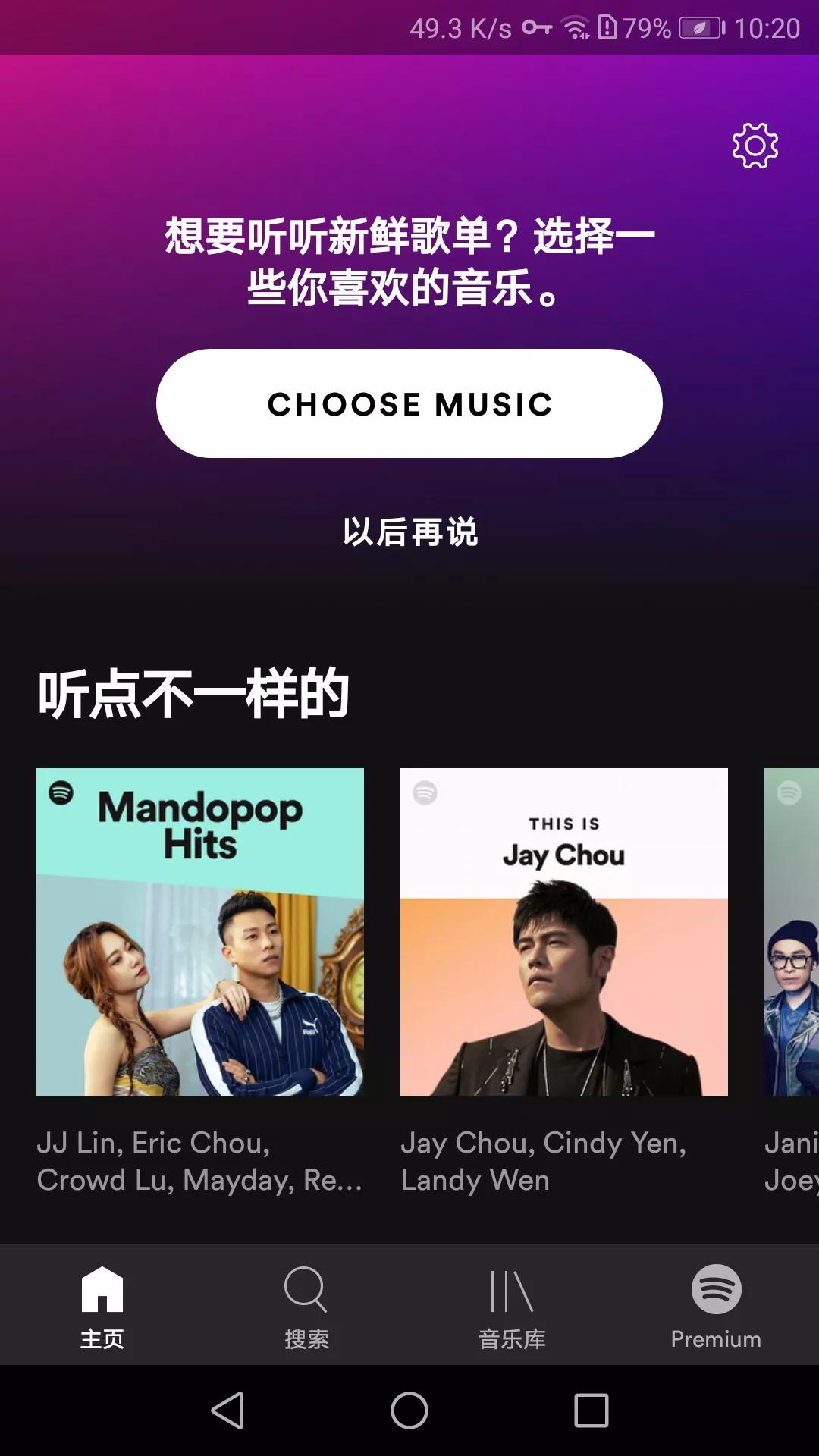Open the settings gear icon
Screen dimensions: 819x1456
755,146
